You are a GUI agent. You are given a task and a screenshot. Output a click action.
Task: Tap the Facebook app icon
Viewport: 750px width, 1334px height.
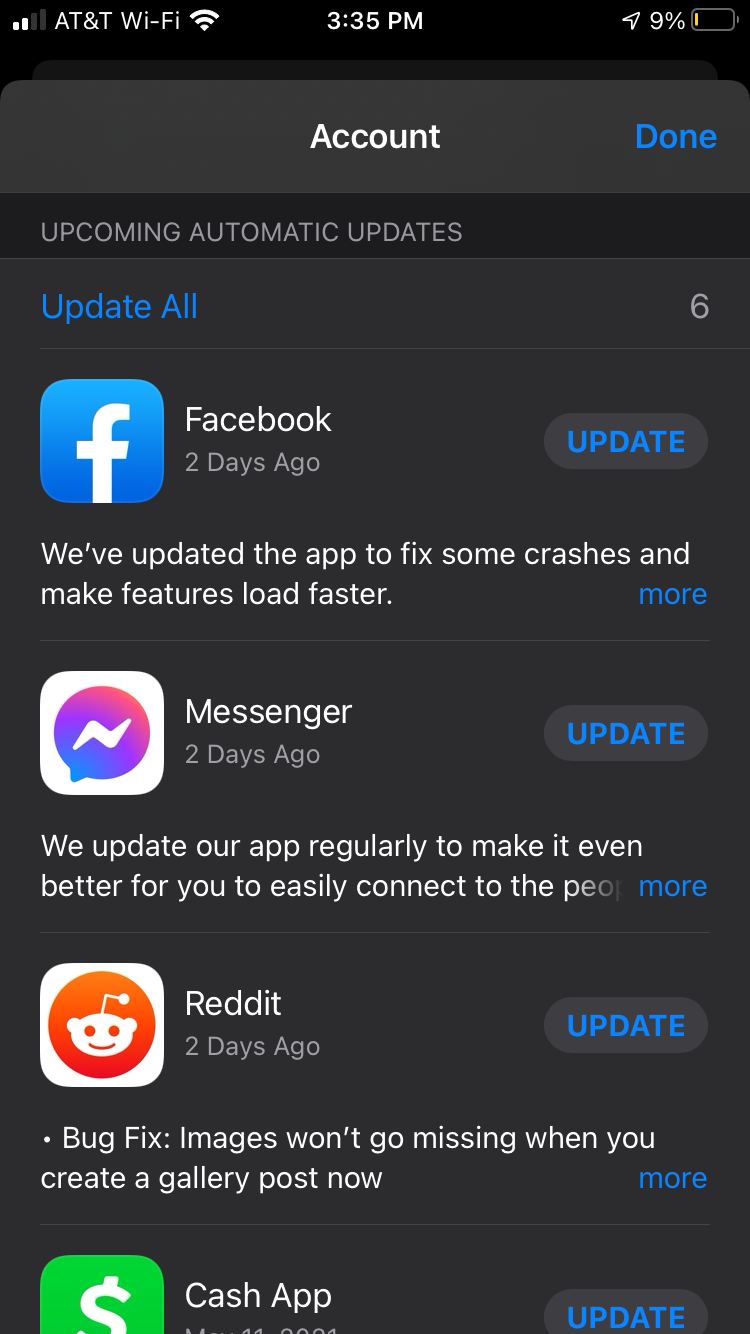tap(101, 440)
